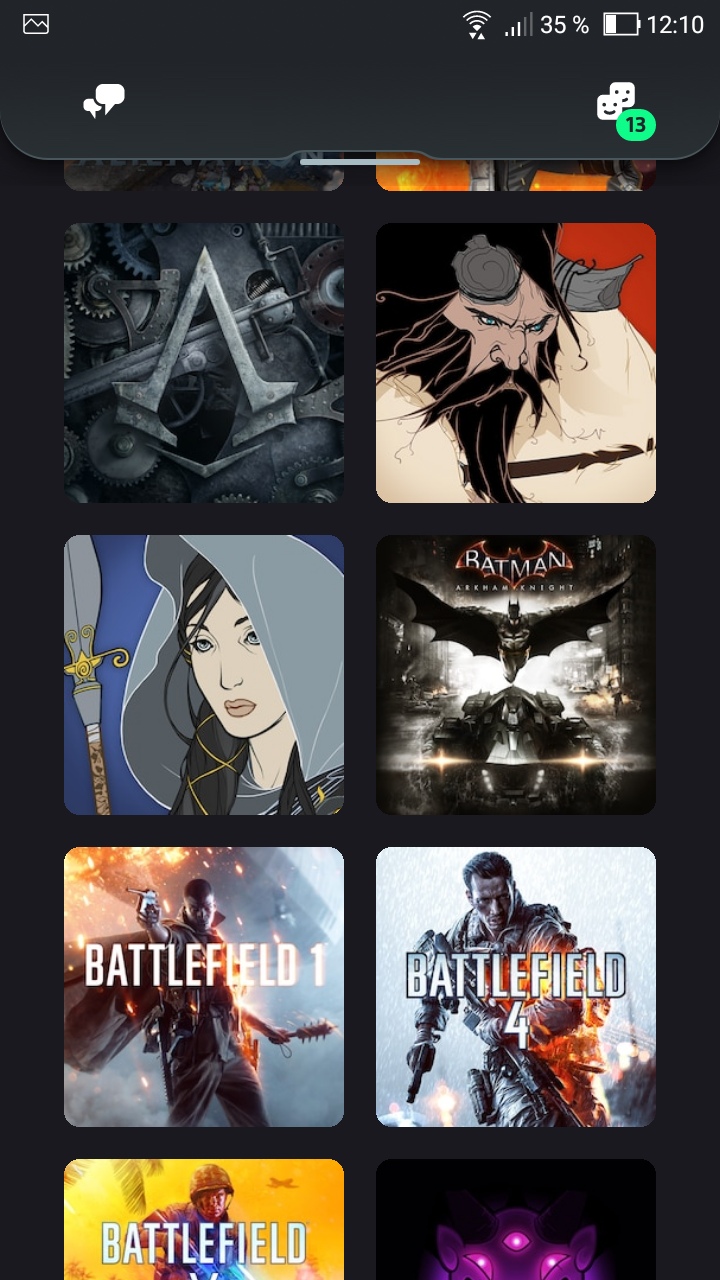This screenshot has width=720, height=1280.
Task: Open the game with the bearded horned warrior
Action: [516, 363]
